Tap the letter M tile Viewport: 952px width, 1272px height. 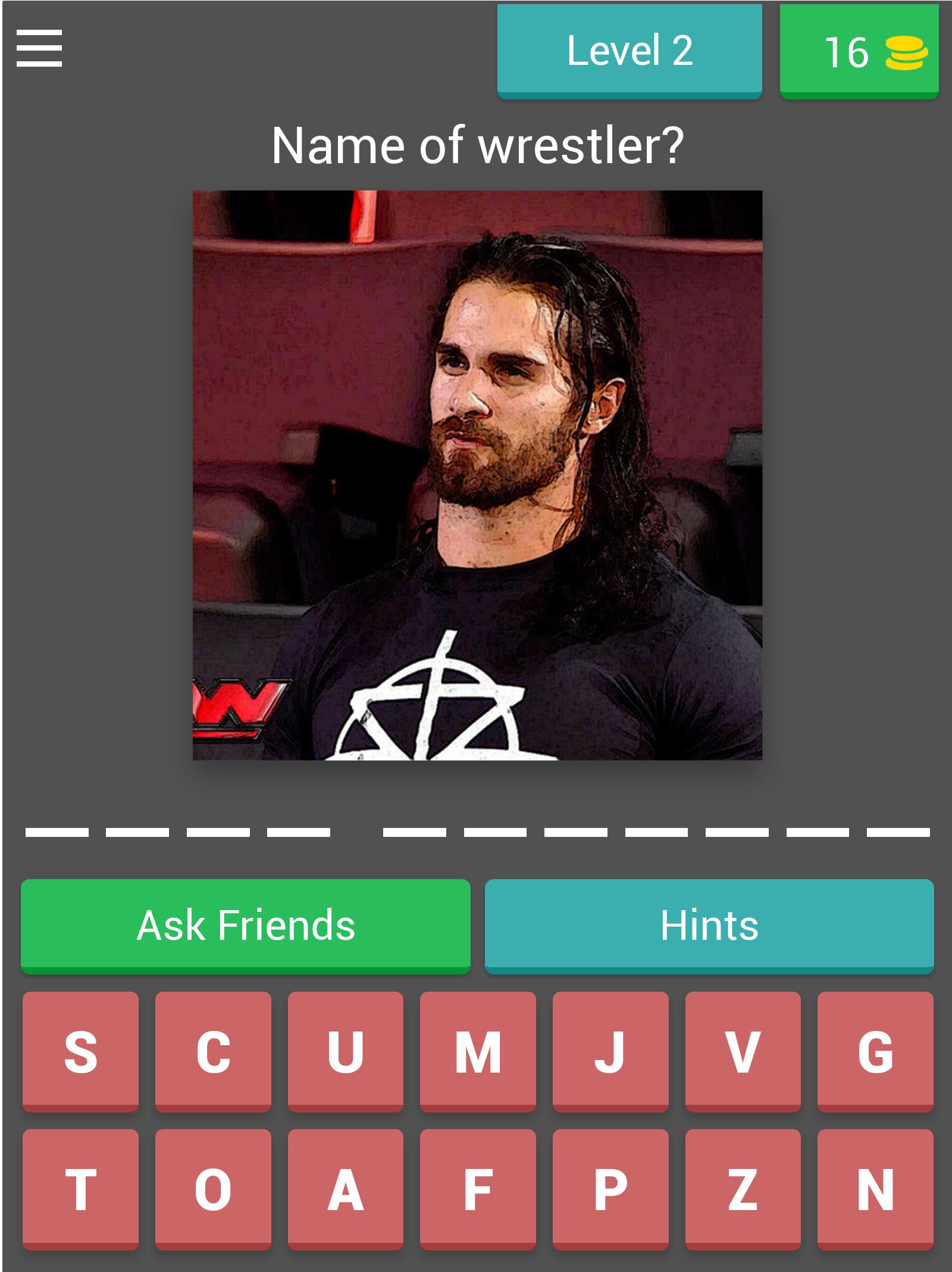[478, 1052]
